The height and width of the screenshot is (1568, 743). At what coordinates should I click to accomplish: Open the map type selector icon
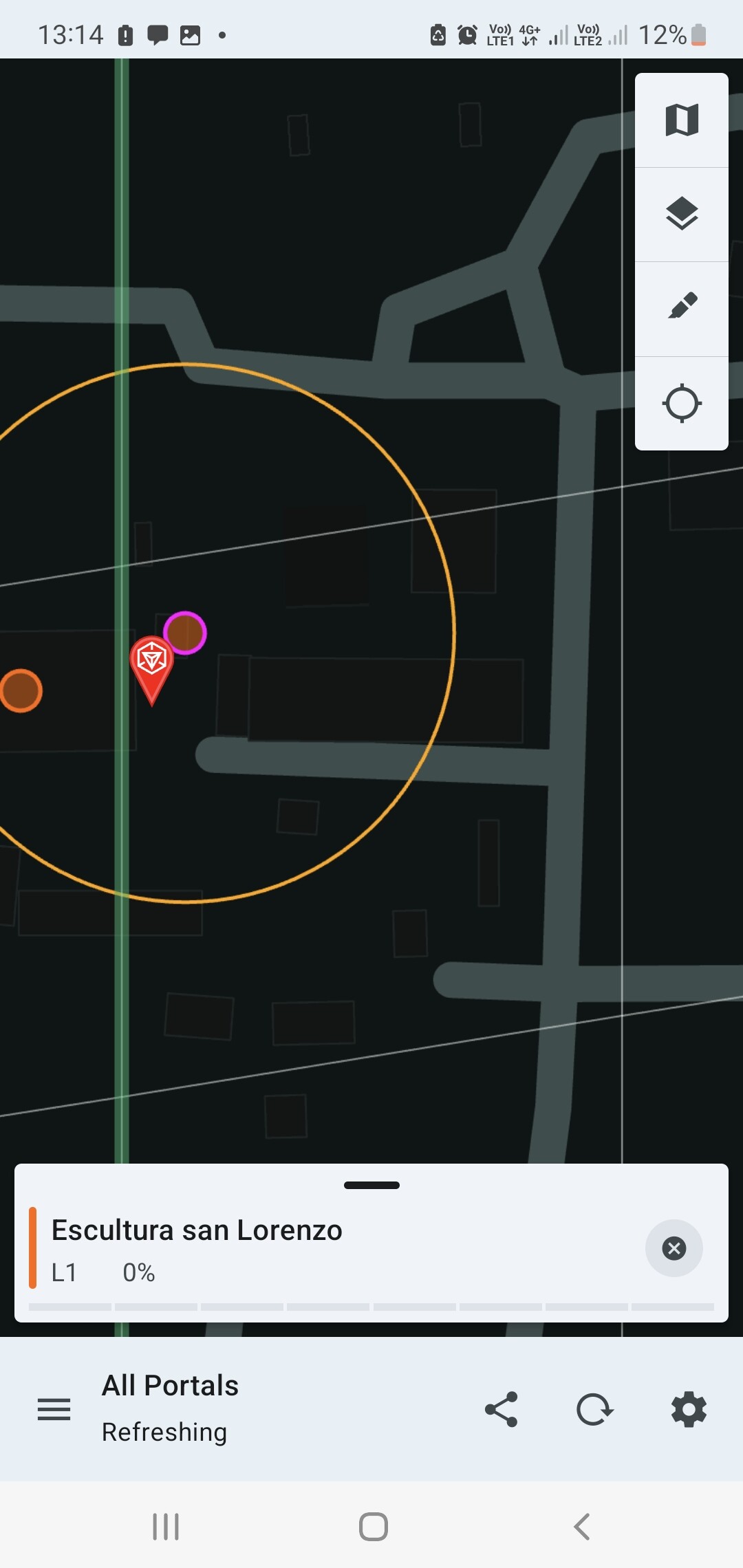tap(682, 120)
